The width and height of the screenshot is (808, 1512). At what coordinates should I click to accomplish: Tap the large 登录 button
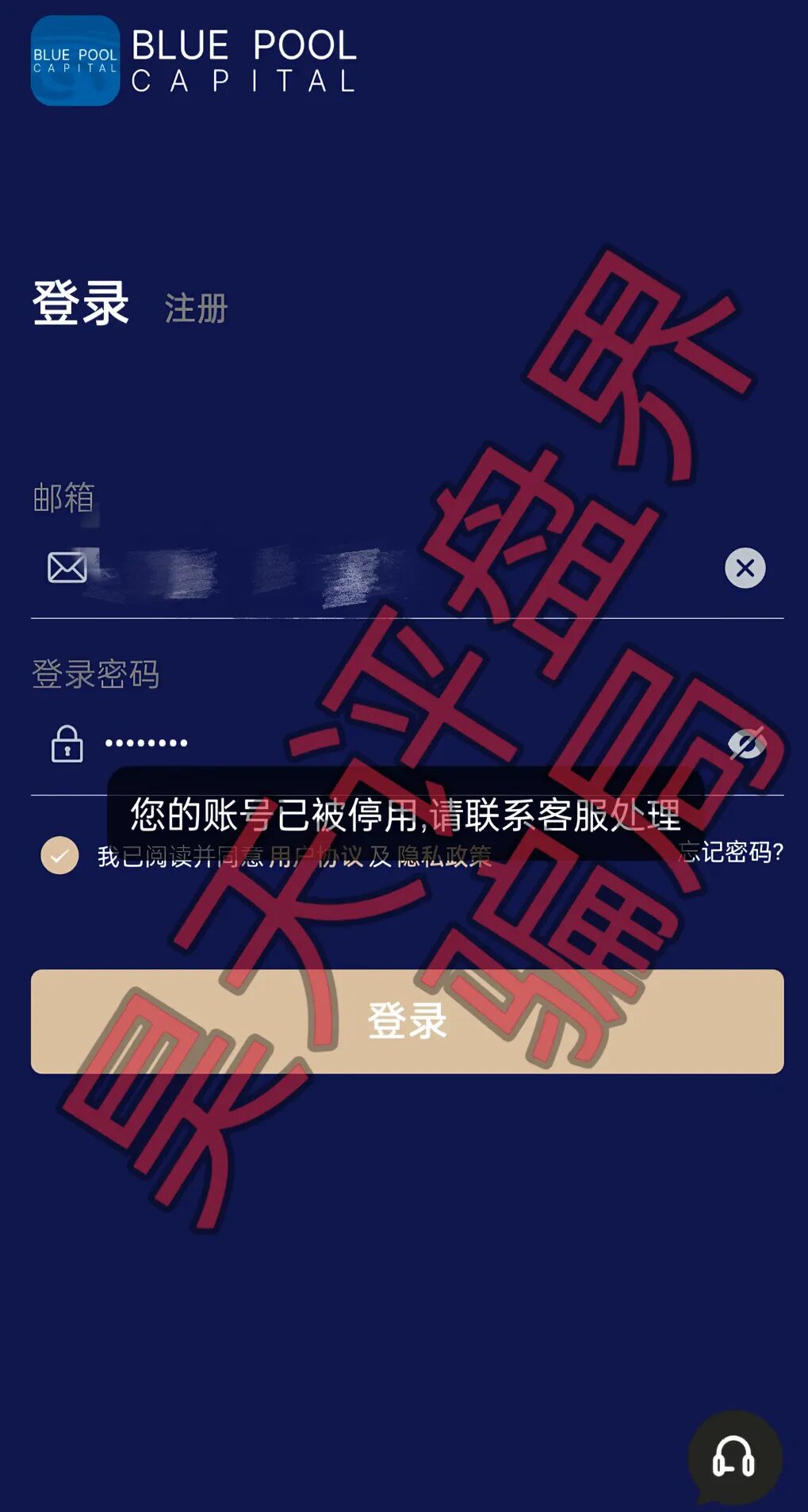[407, 1021]
